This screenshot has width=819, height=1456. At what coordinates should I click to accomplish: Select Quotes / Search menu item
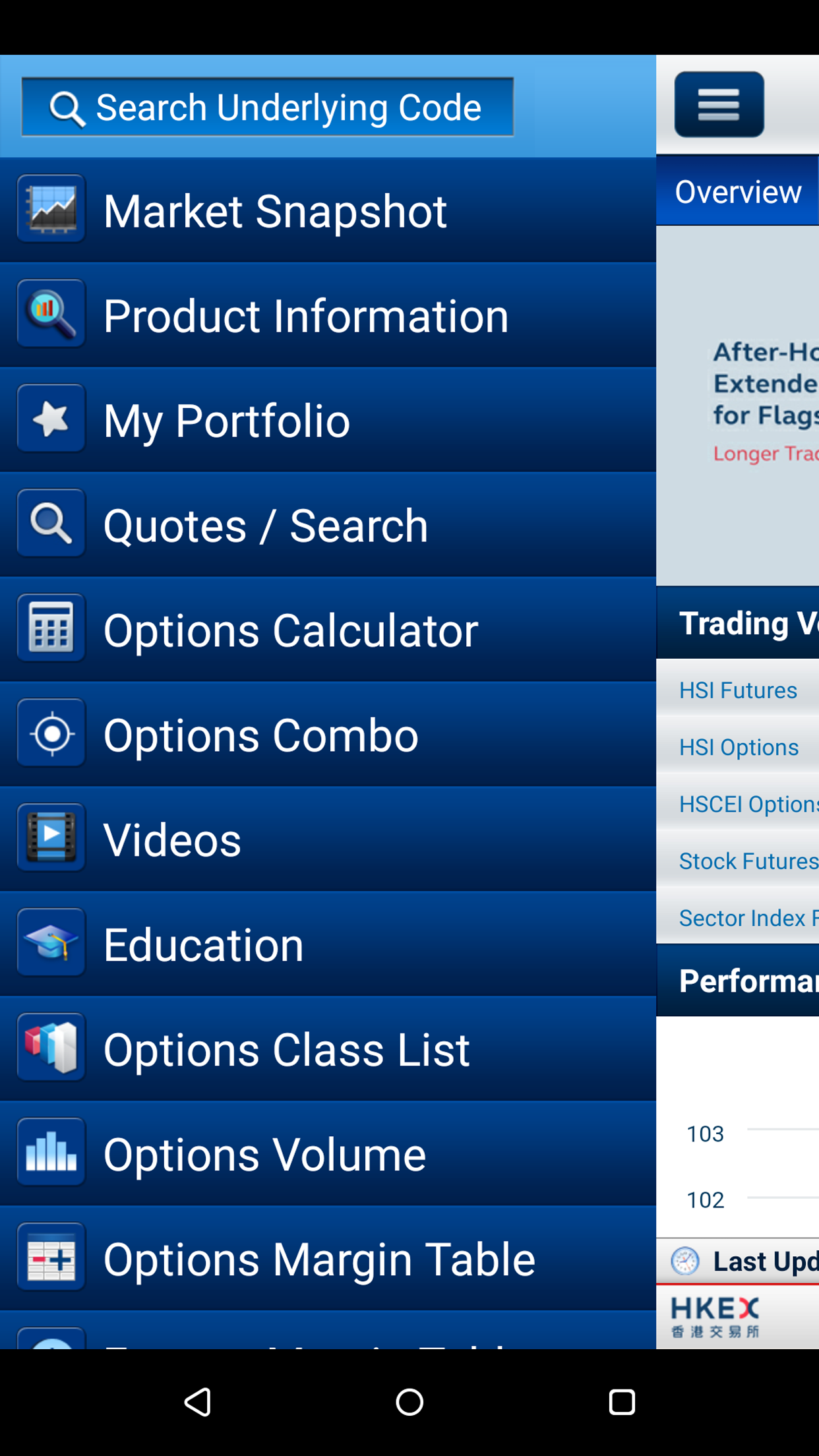coord(328,525)
